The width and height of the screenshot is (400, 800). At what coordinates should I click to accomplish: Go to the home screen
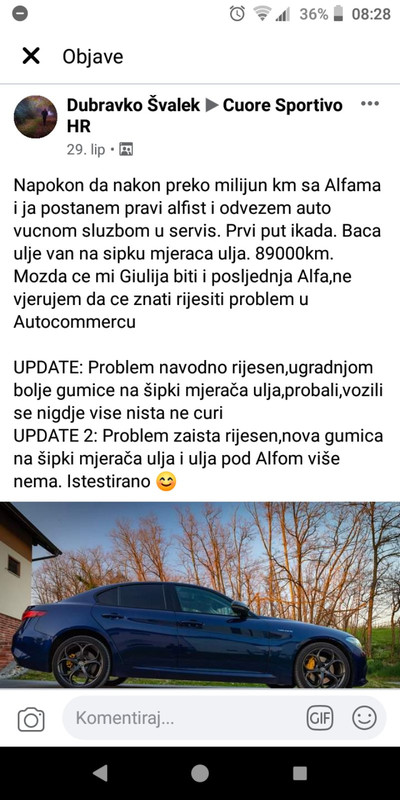tap(200, 773)
